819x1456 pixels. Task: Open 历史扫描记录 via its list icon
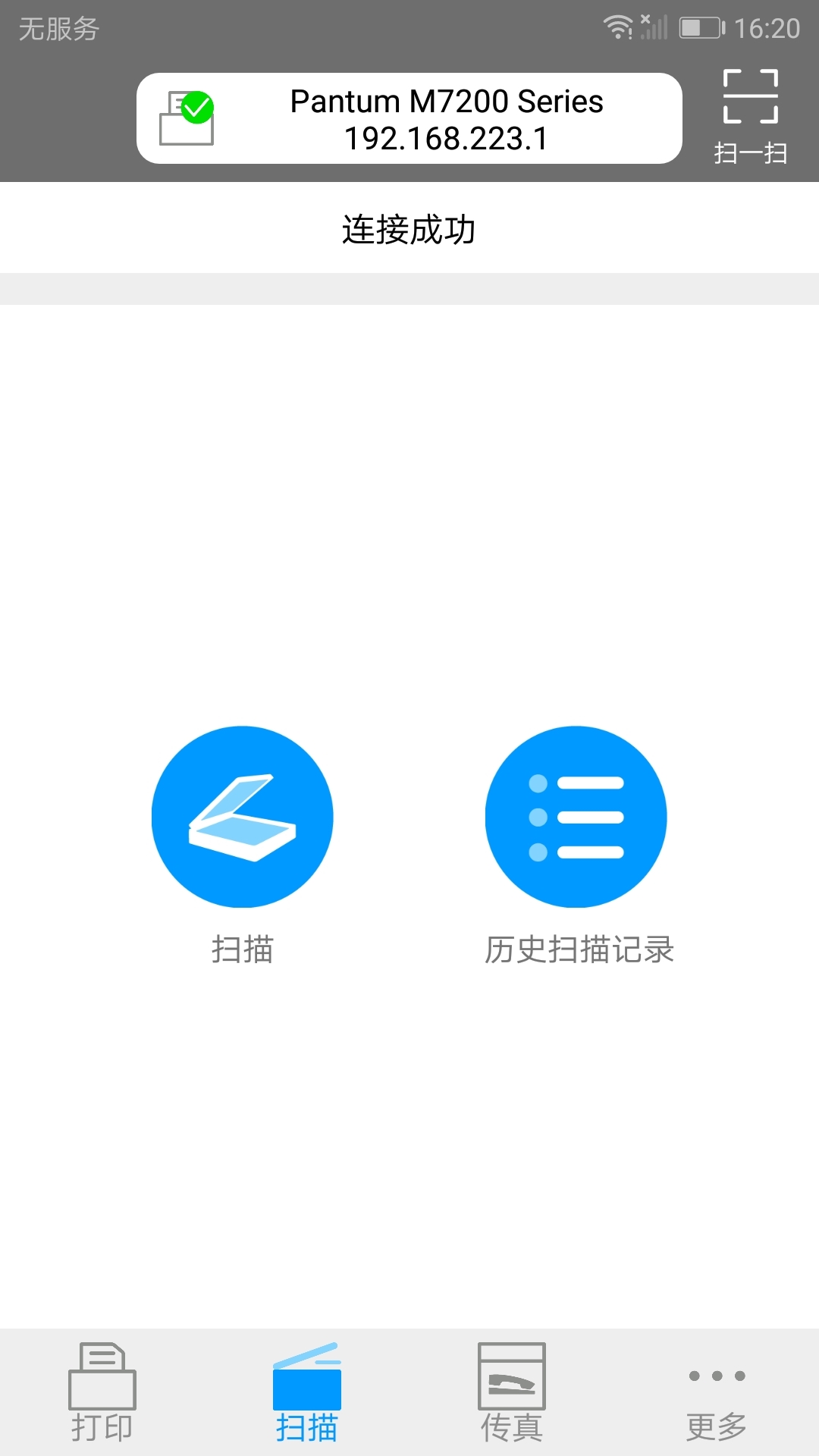(x=576, y=816)
